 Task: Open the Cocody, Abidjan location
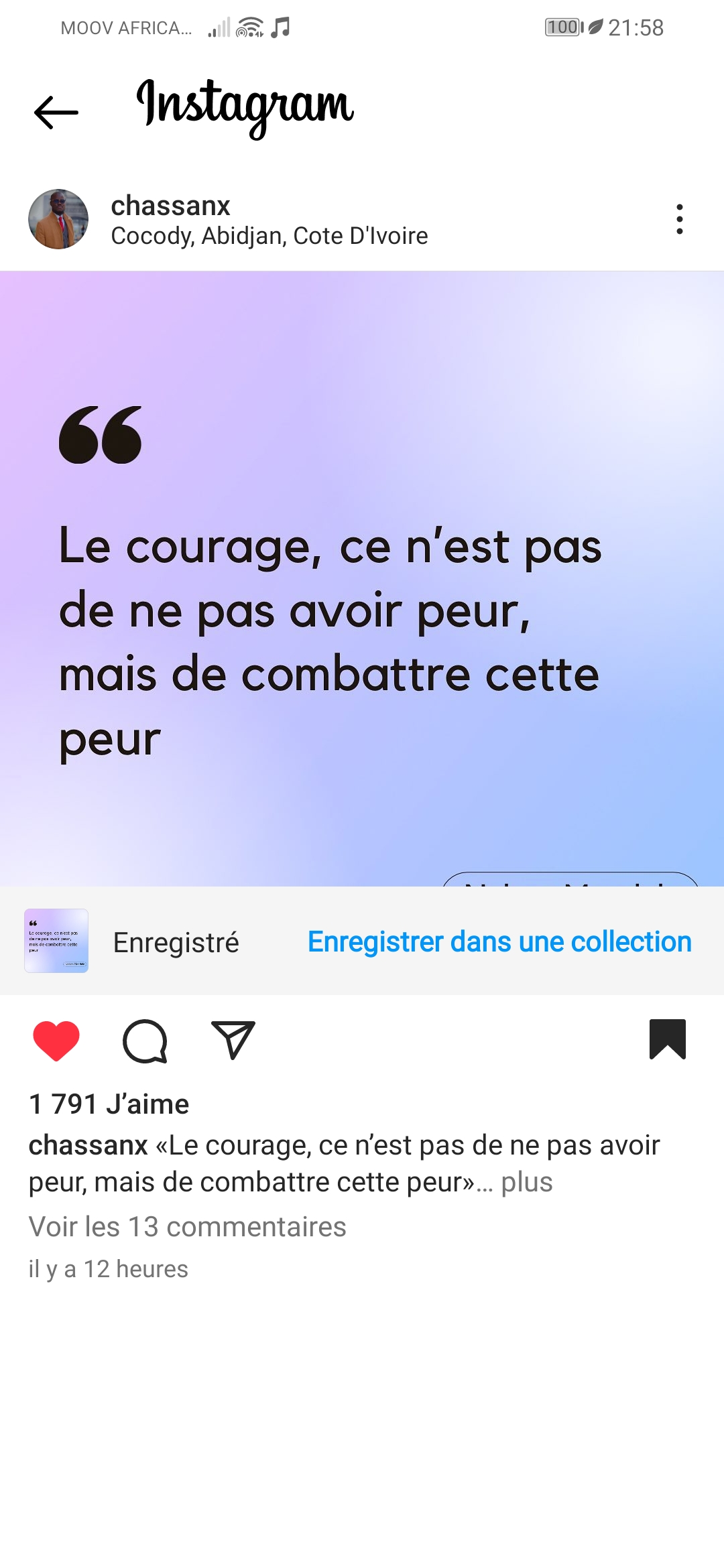269,236
